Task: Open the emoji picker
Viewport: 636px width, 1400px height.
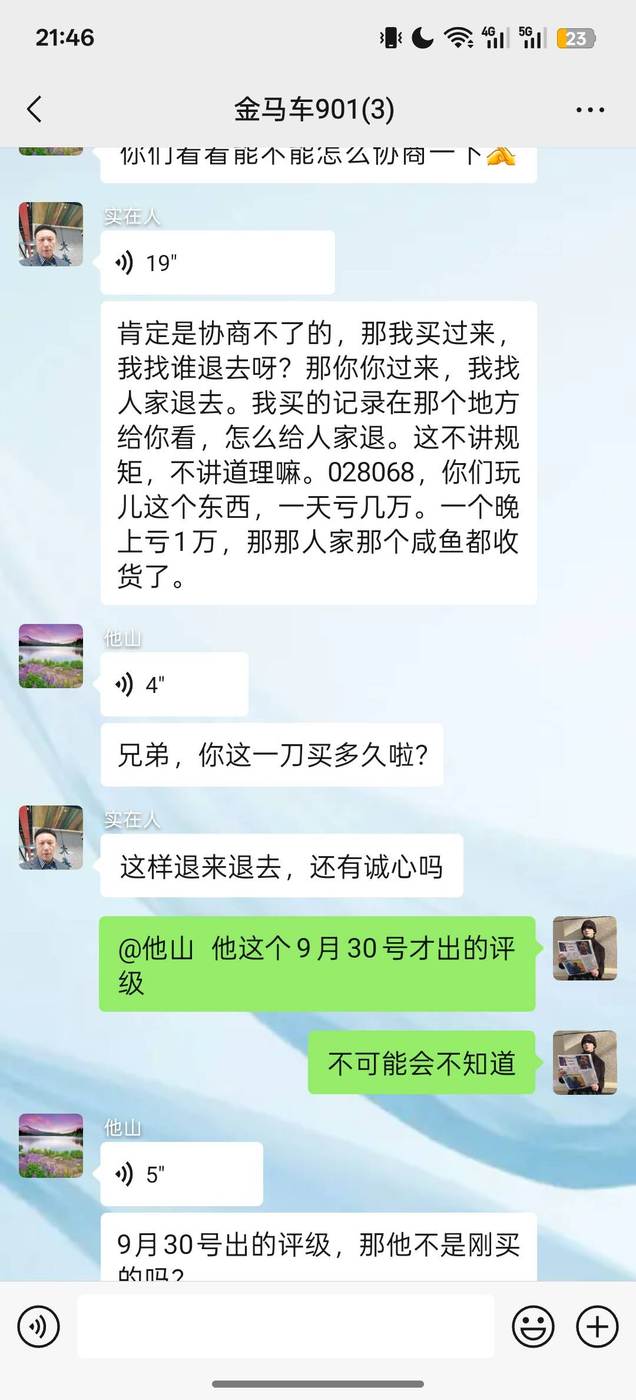Action: coord(533,1327)
